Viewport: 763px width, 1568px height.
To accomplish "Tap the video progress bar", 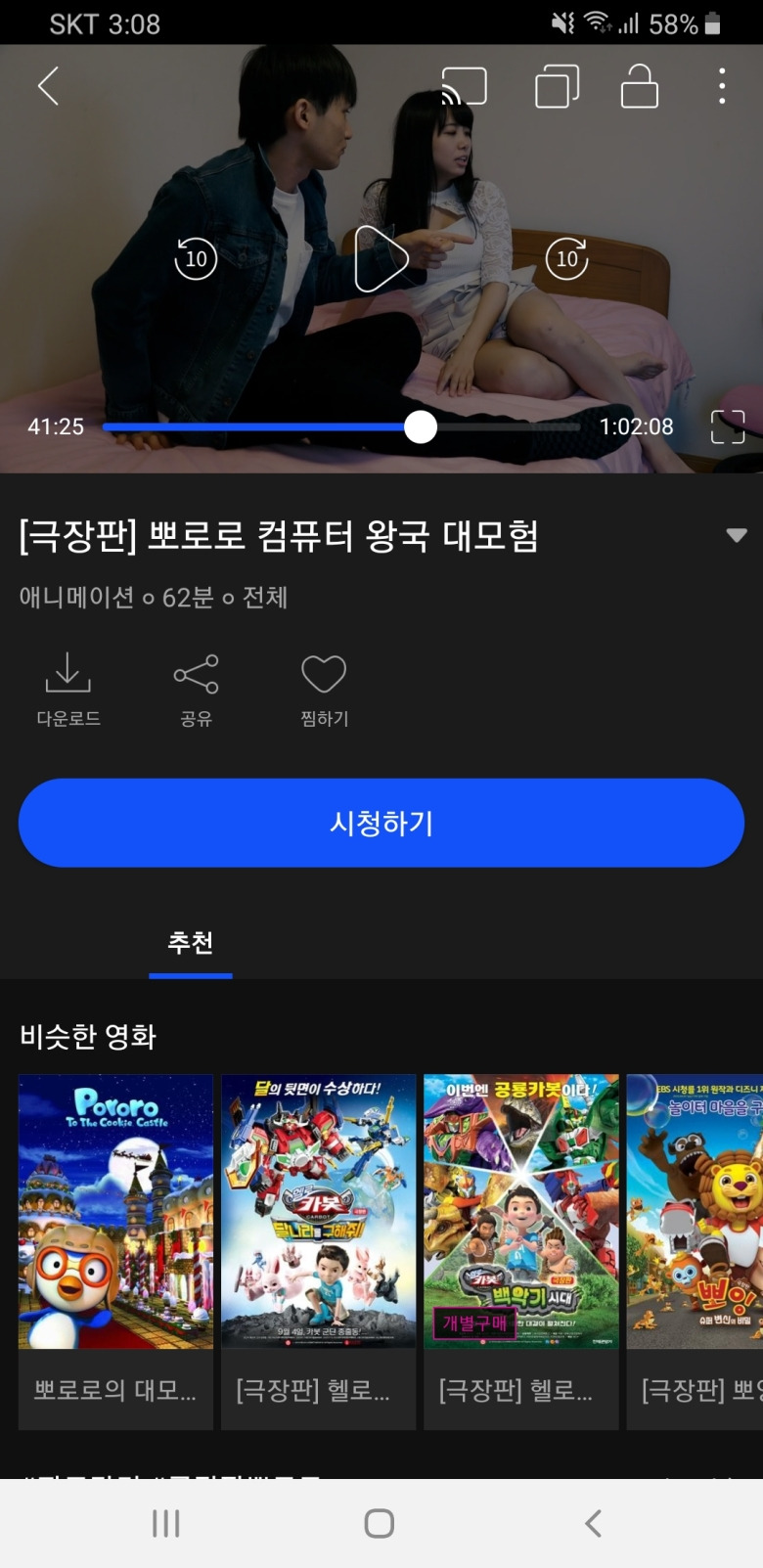I will (342, 427).
